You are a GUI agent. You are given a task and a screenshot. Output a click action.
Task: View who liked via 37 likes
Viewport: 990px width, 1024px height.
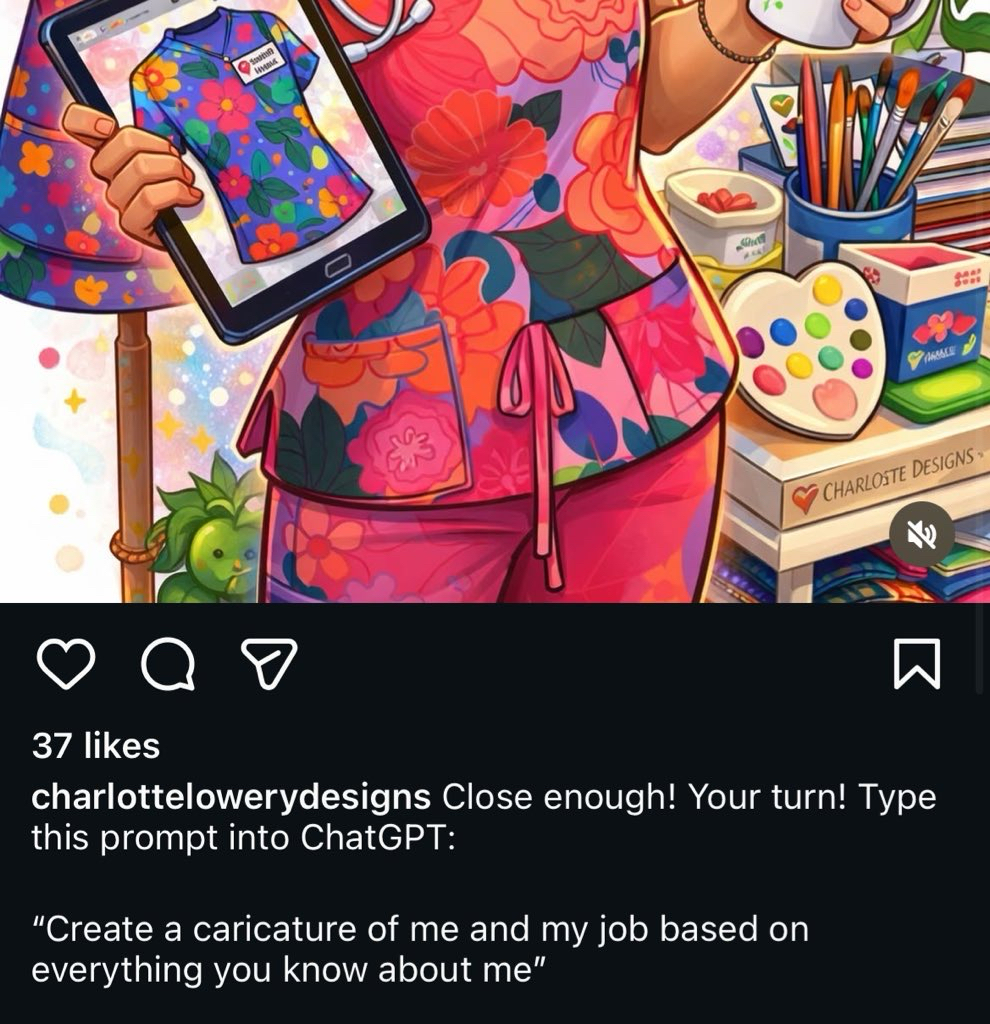[96, 745]
